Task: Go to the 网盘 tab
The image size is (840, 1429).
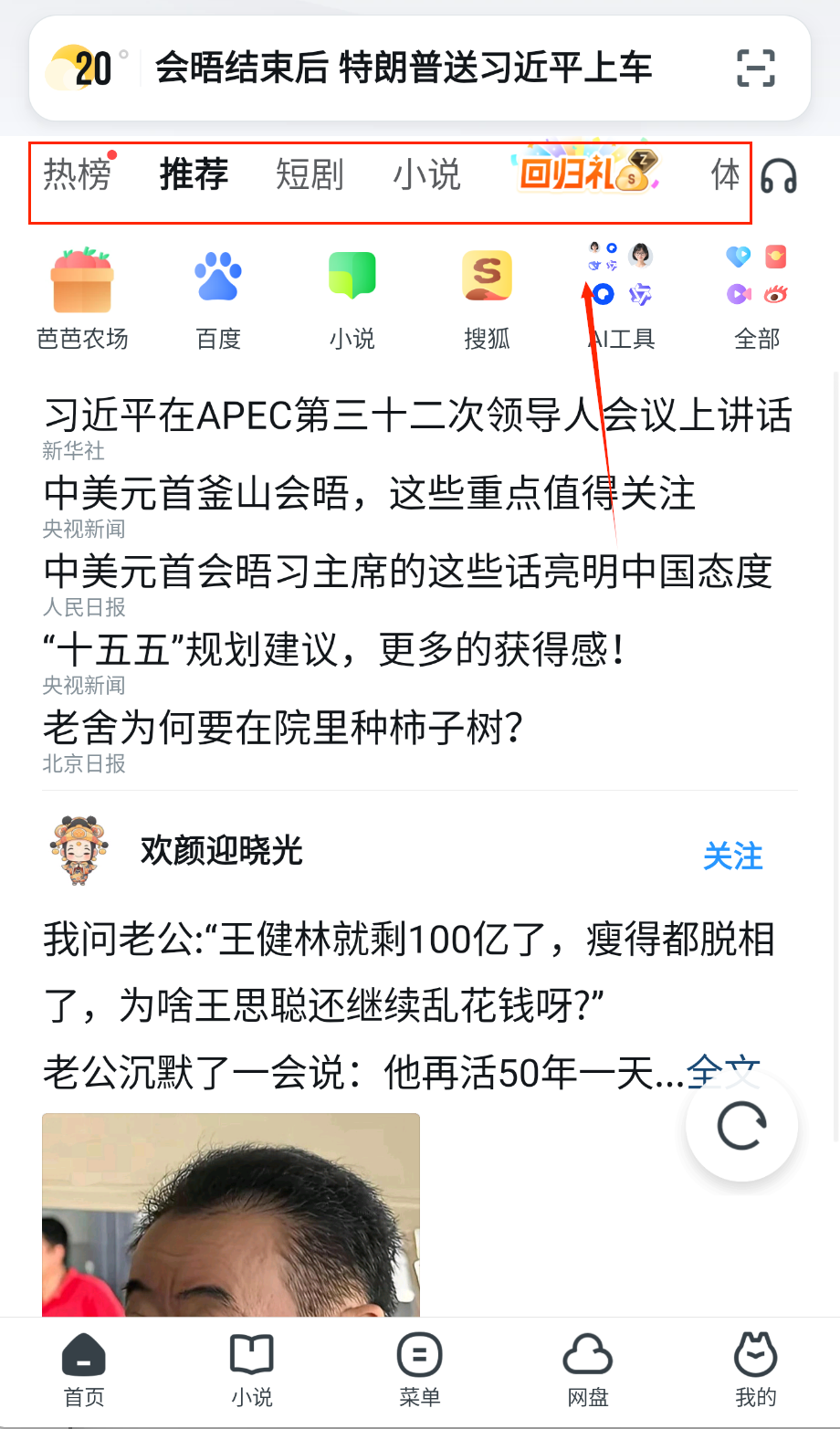Action: (587, 1370)
